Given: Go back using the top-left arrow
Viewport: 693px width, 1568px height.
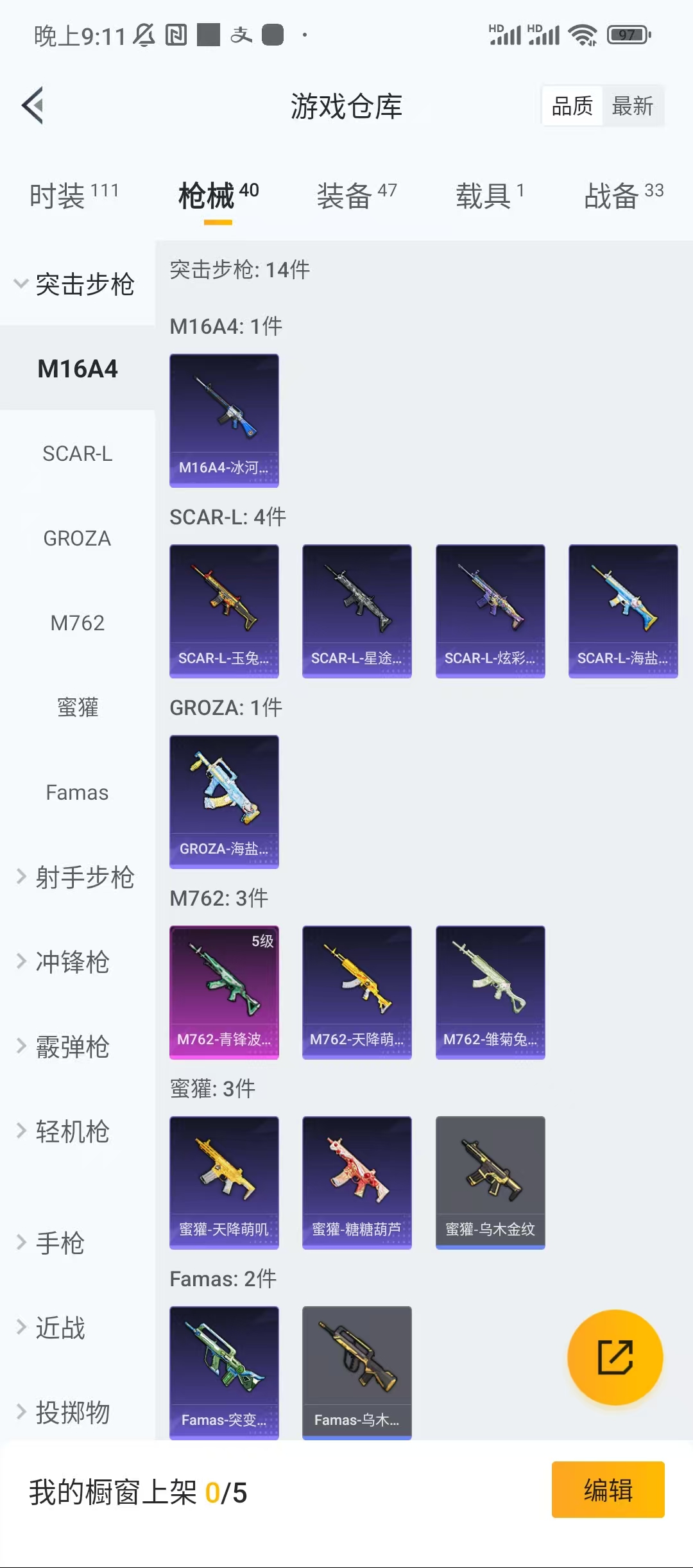Looking at the screenshot, I should tap(33, 105).
